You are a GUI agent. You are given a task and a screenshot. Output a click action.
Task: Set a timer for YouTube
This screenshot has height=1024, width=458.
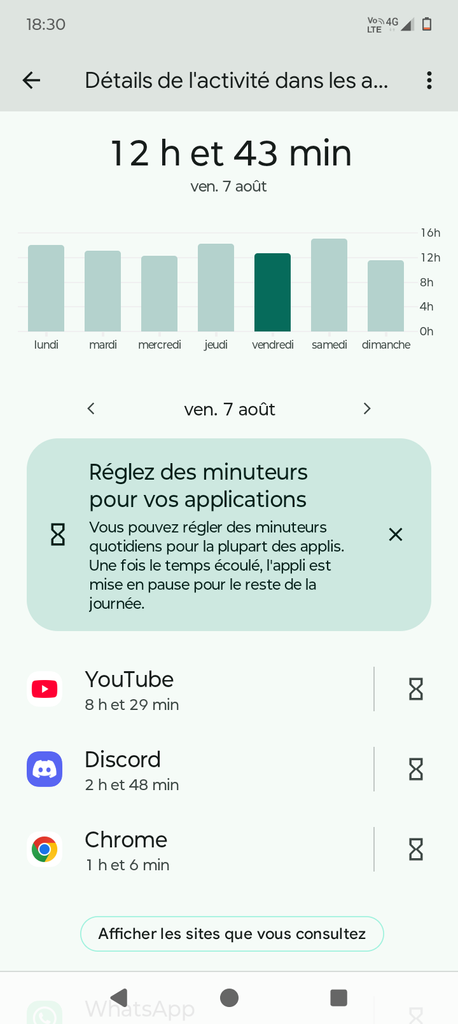[x=416, y=689]
